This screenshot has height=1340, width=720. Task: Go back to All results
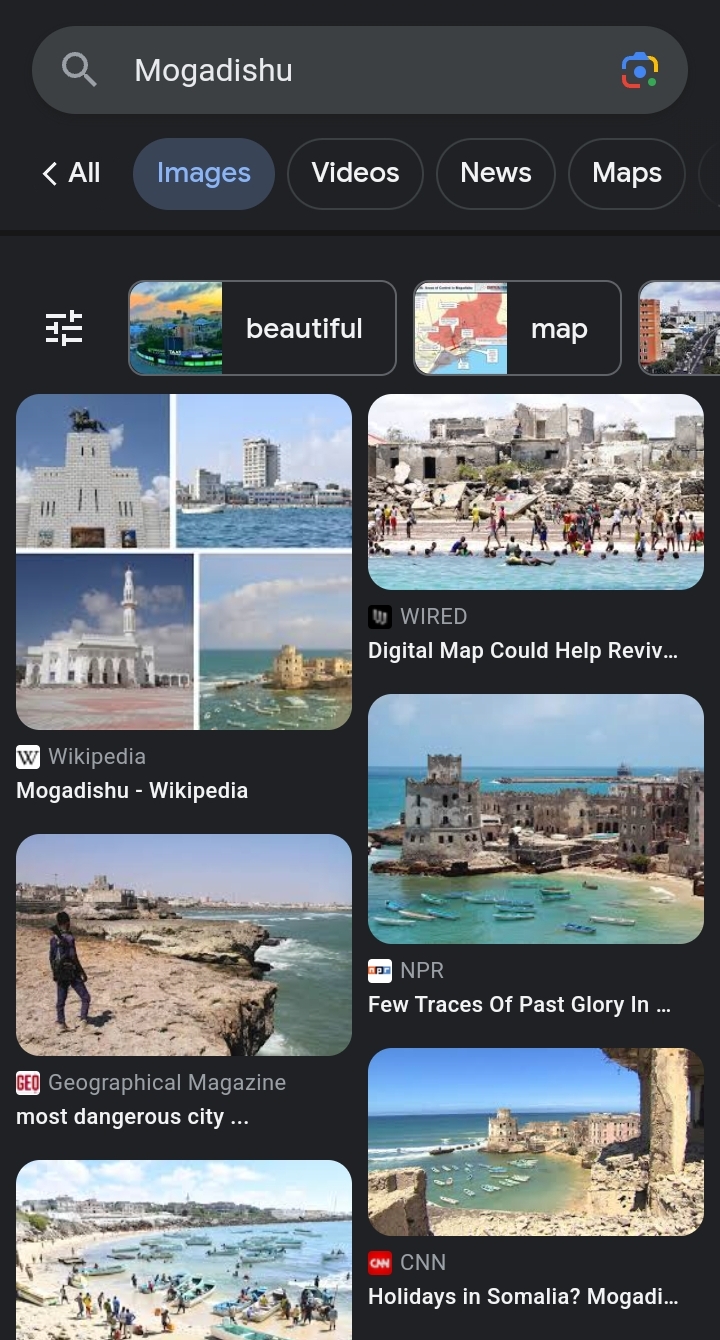click(71, 173)
